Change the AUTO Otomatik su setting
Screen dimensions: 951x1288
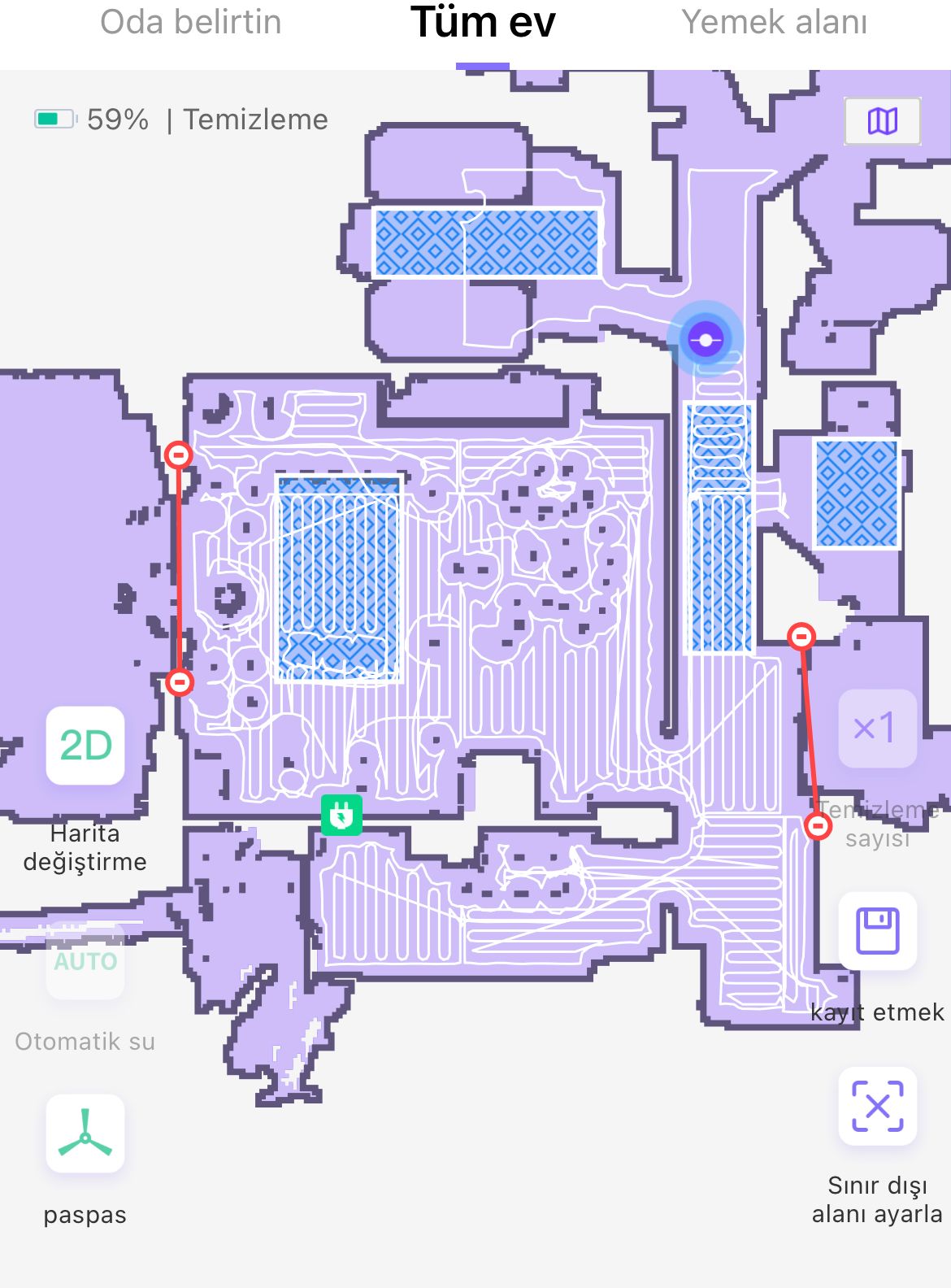[x=85, y=961]
